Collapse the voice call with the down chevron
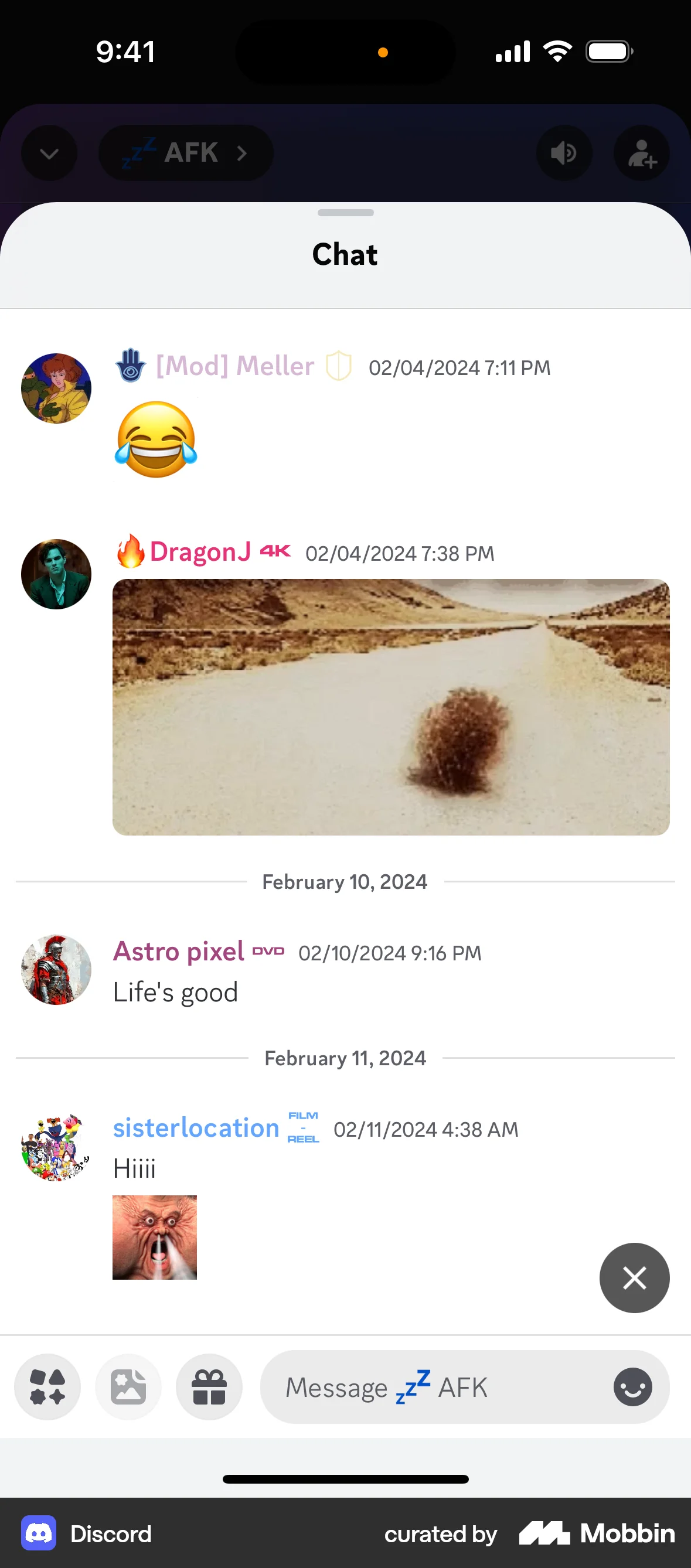Viewport: 691px width, 1568px height. coord(49,153)
